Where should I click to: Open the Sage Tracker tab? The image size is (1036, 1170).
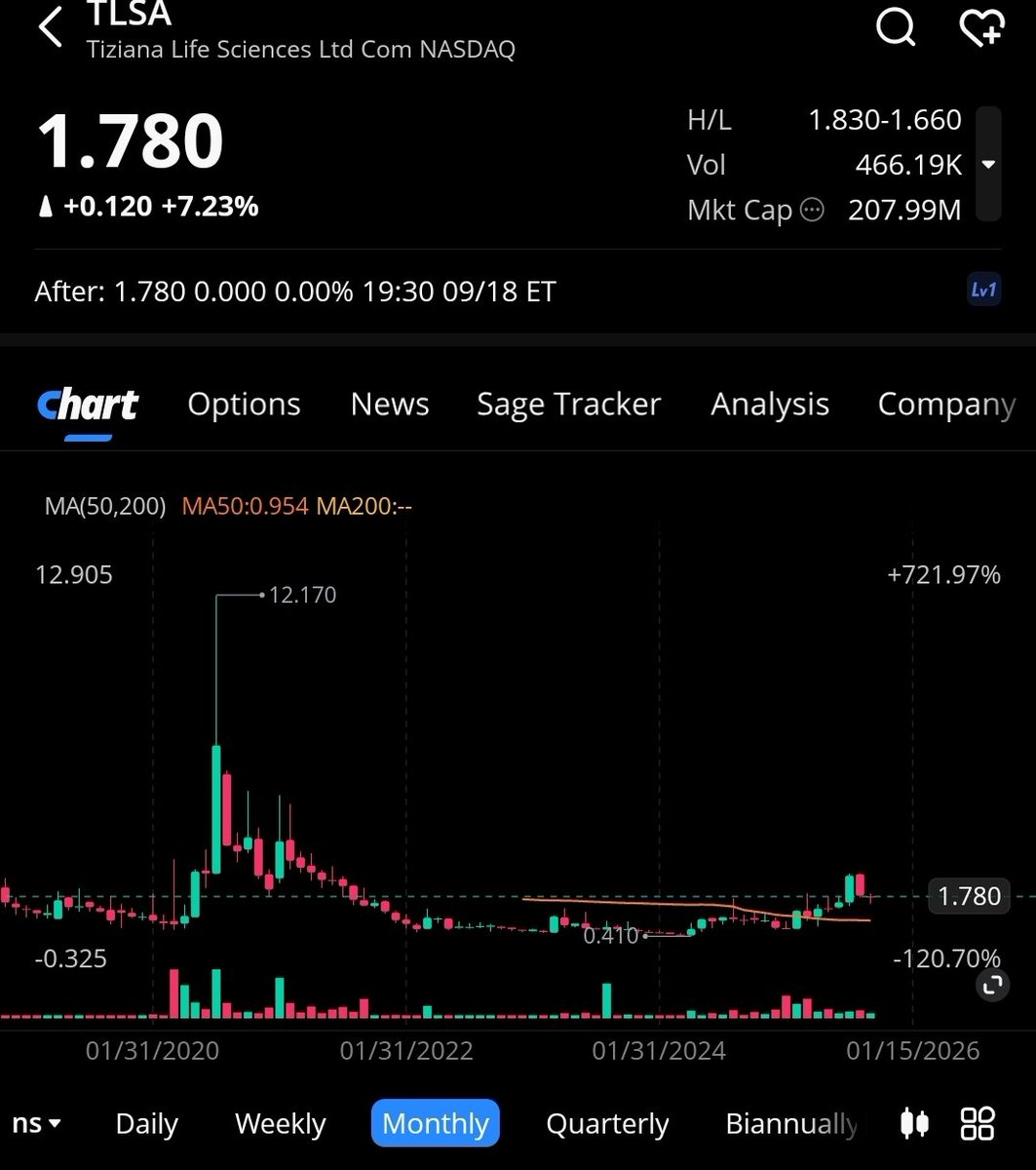(568, 405)
